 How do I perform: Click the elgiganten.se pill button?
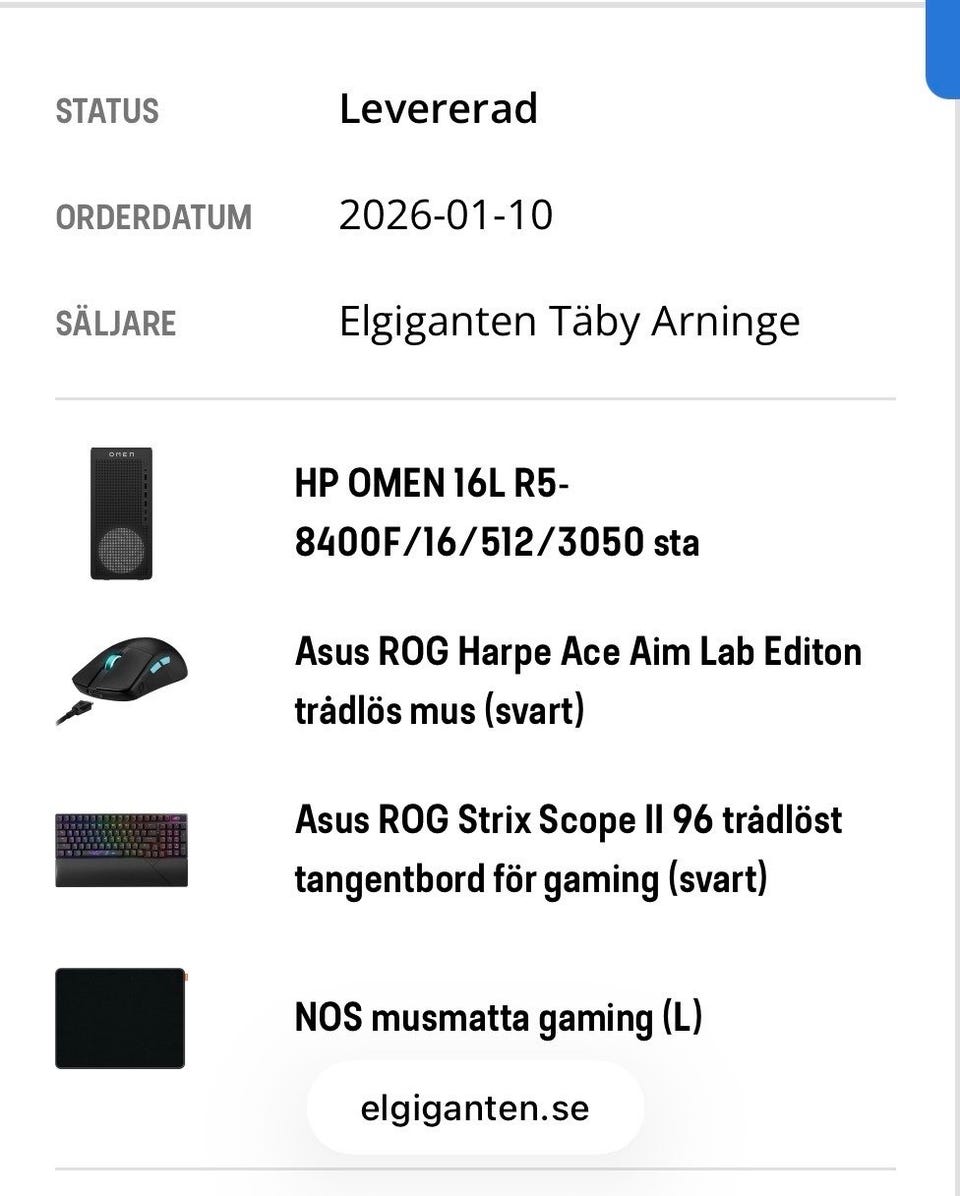(476, 1107)
